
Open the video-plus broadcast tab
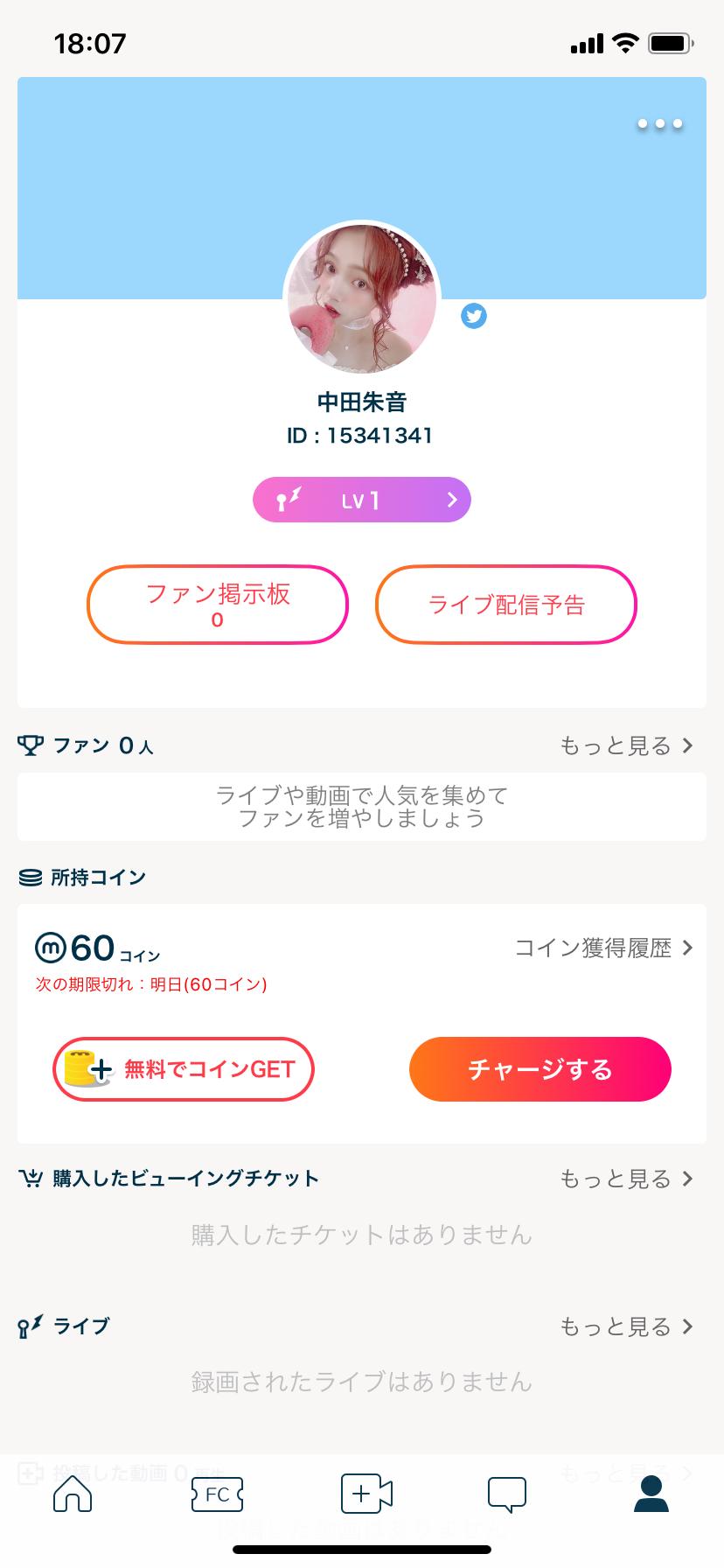pyautogui.click(x=366, y=1494)
